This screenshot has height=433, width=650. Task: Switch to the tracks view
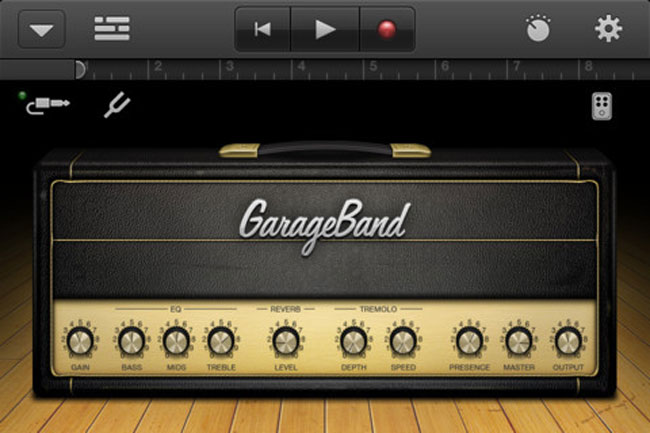point(112,29)
